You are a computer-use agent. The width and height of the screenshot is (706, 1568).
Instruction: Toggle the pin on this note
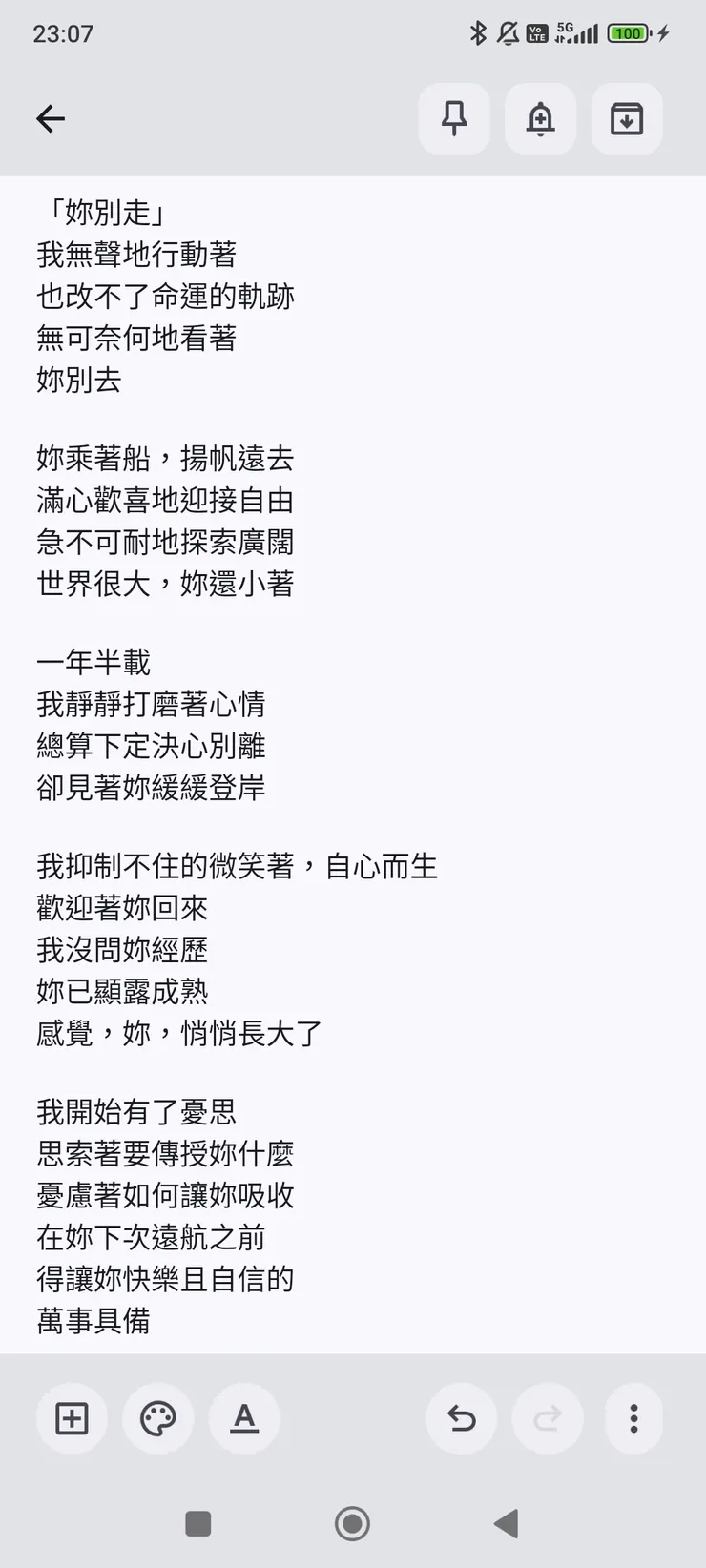pos(454,118)
